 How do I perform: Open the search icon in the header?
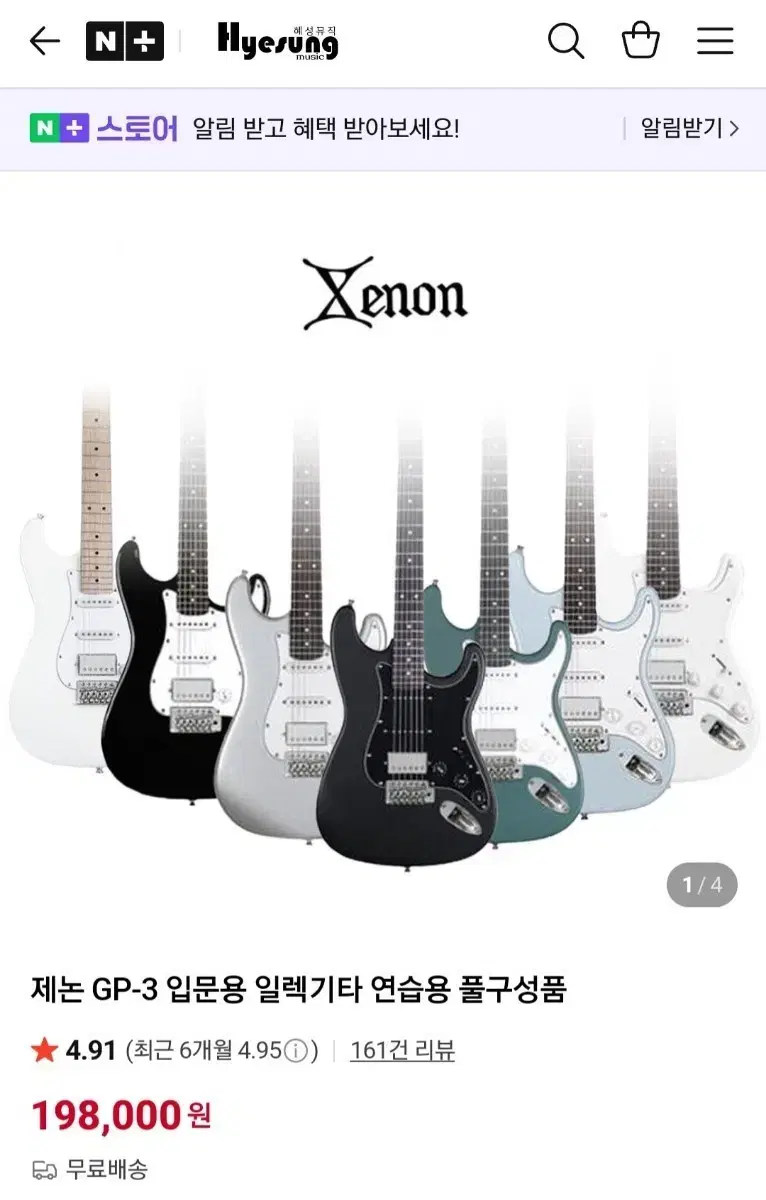567,41
